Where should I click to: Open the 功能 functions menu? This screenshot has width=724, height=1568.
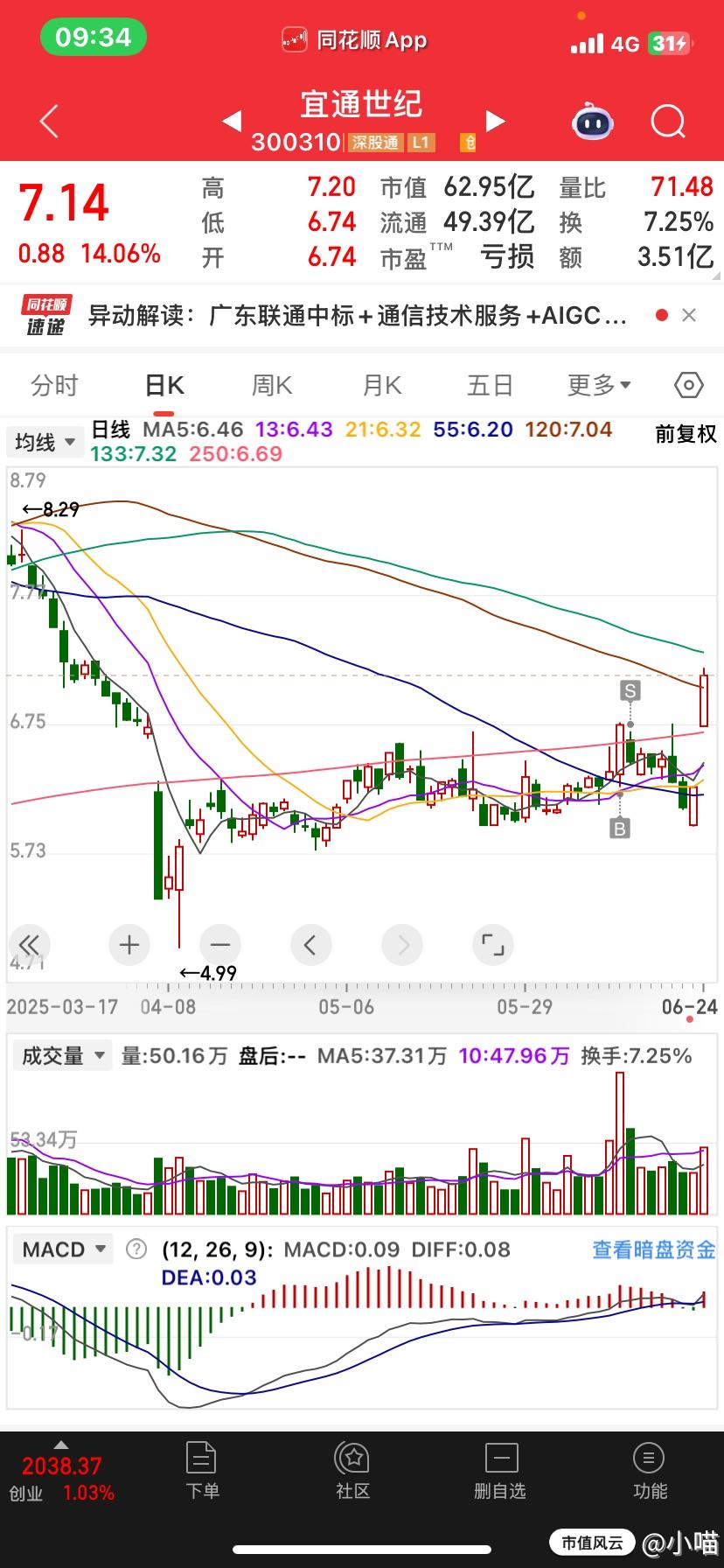649,1473
